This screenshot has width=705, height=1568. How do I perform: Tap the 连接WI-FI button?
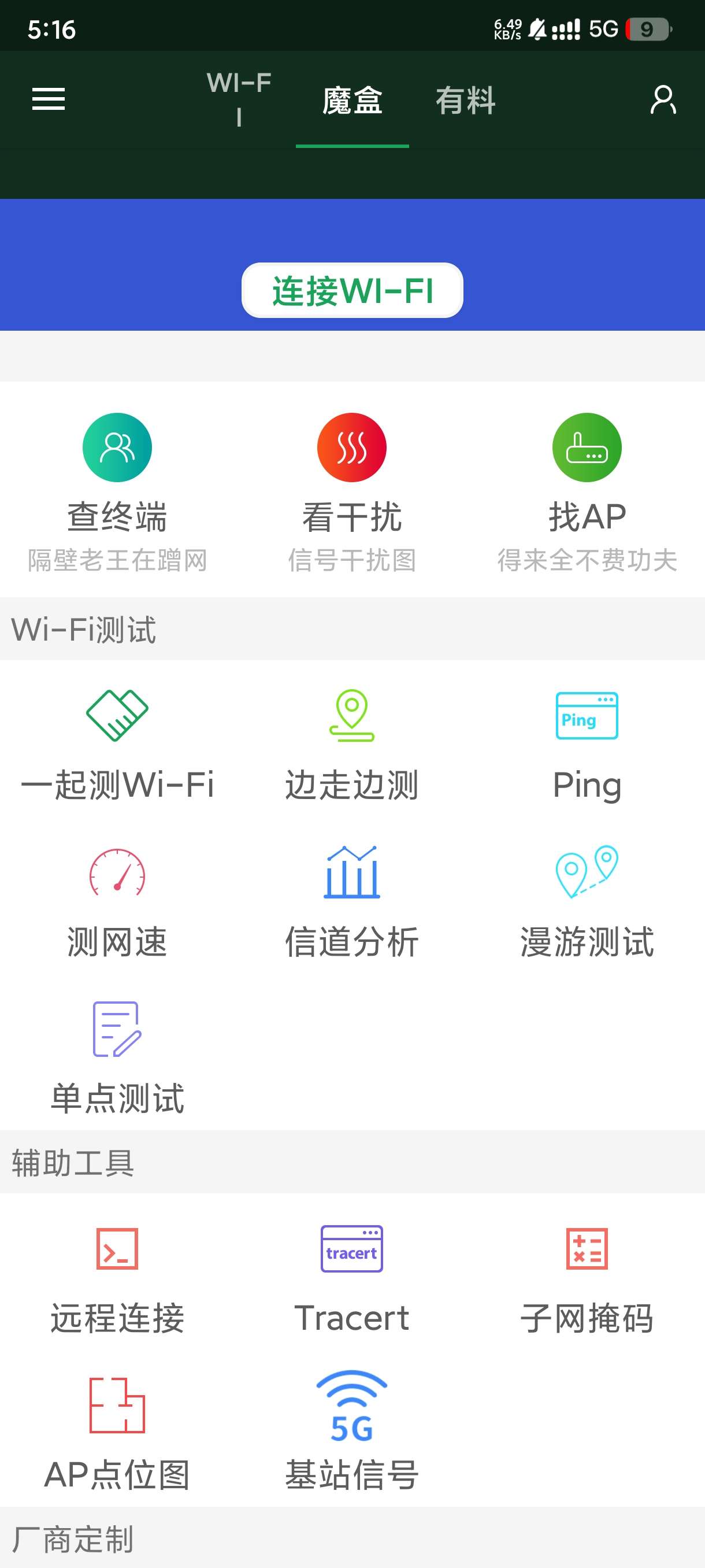pos(352,290)
